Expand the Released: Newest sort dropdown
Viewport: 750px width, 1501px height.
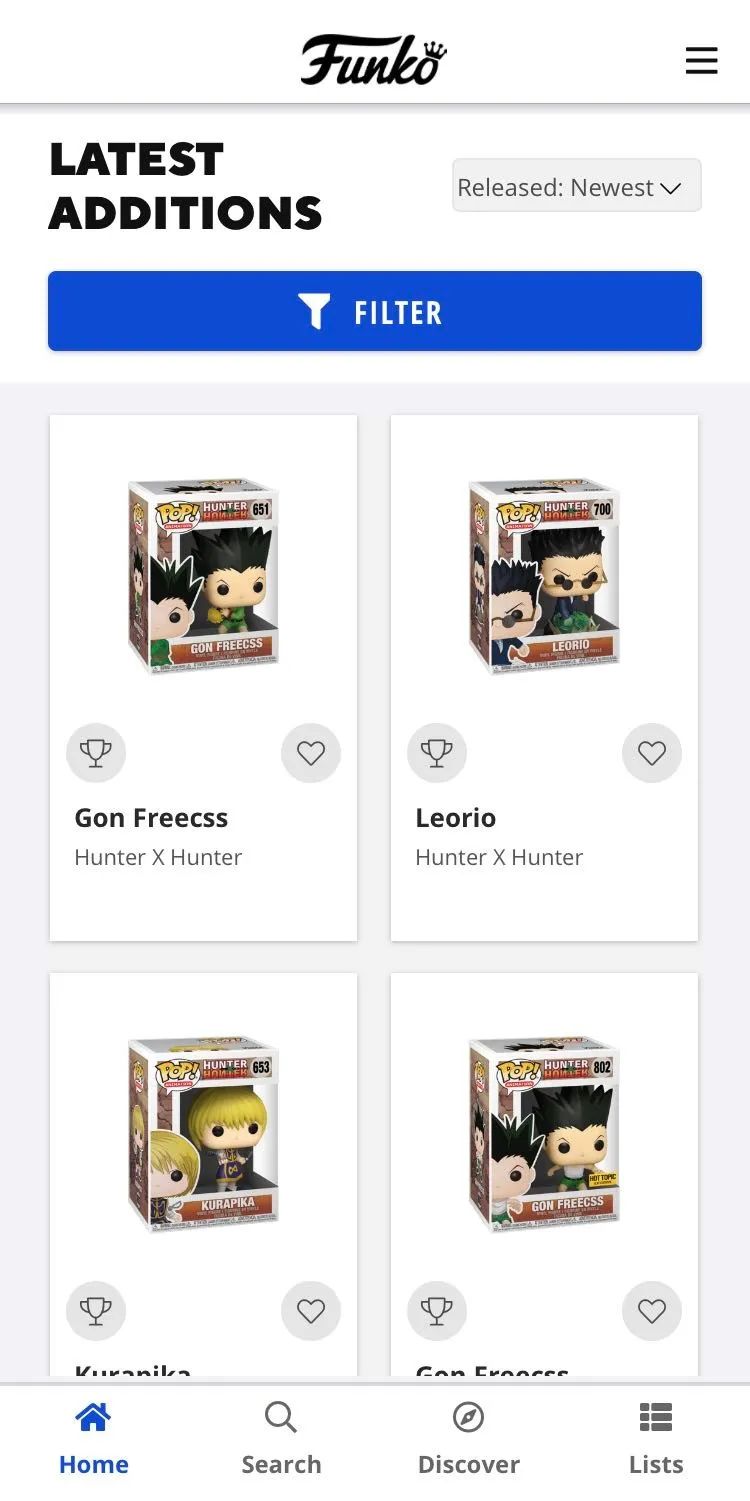pyautogui.click(x=576, y=186)
